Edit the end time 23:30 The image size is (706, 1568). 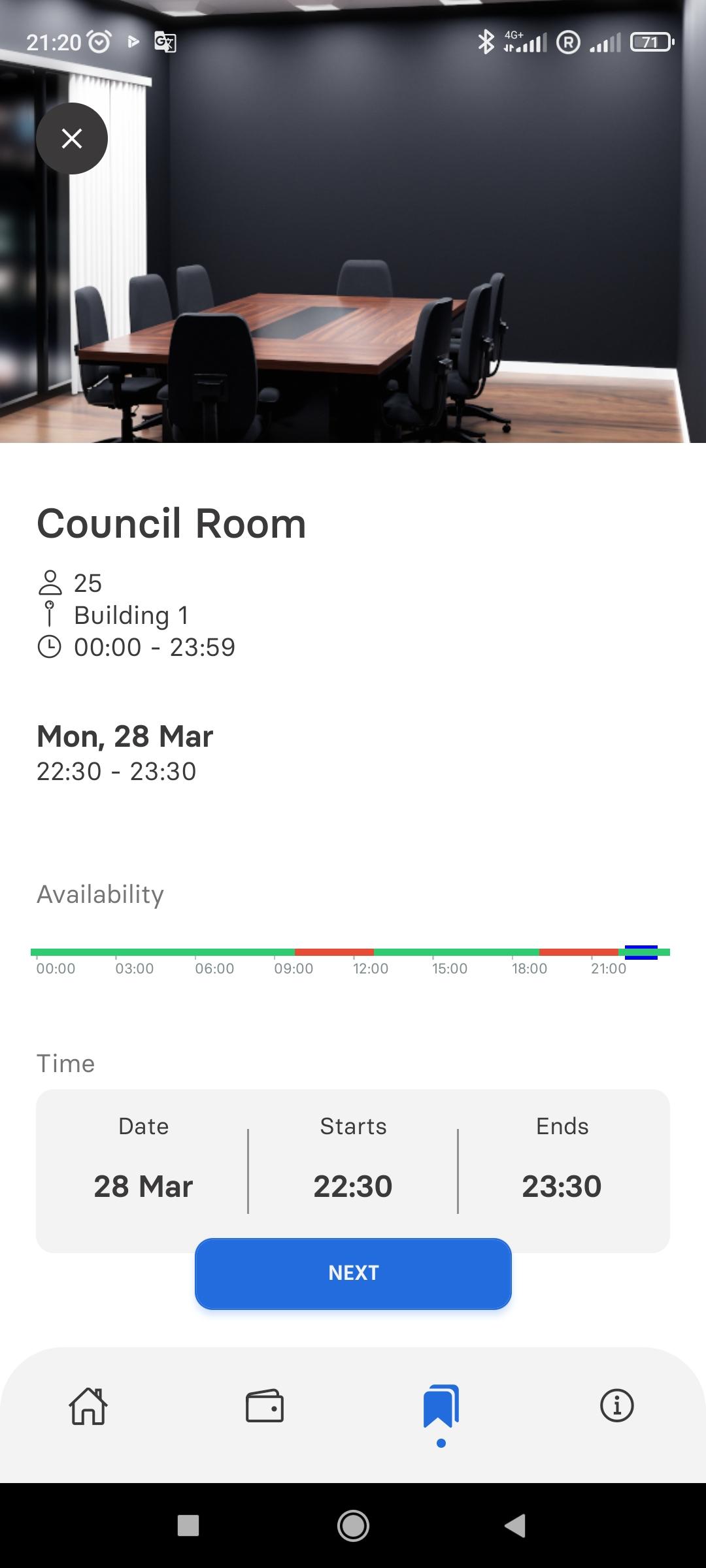click(562, 1185)
